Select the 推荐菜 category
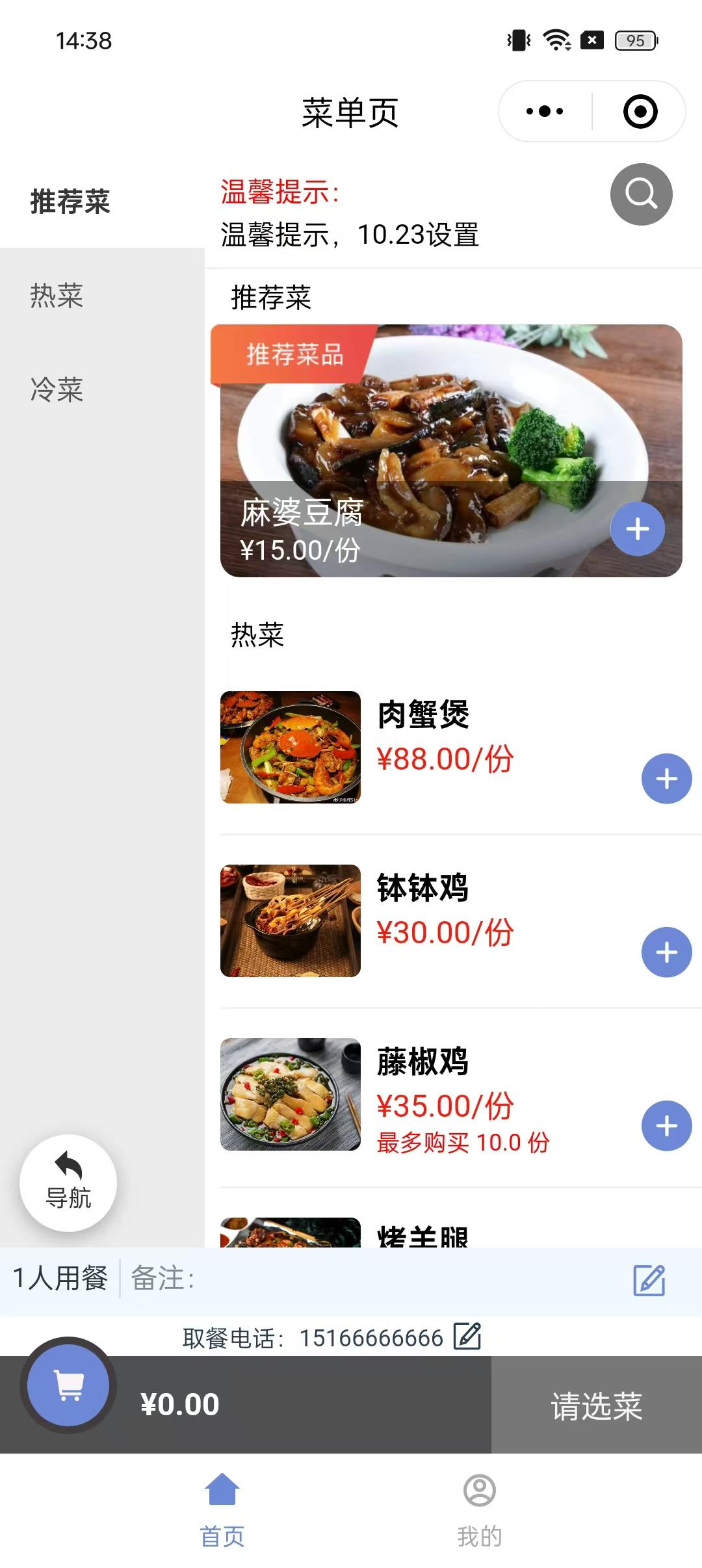 (x=70, y=202)
